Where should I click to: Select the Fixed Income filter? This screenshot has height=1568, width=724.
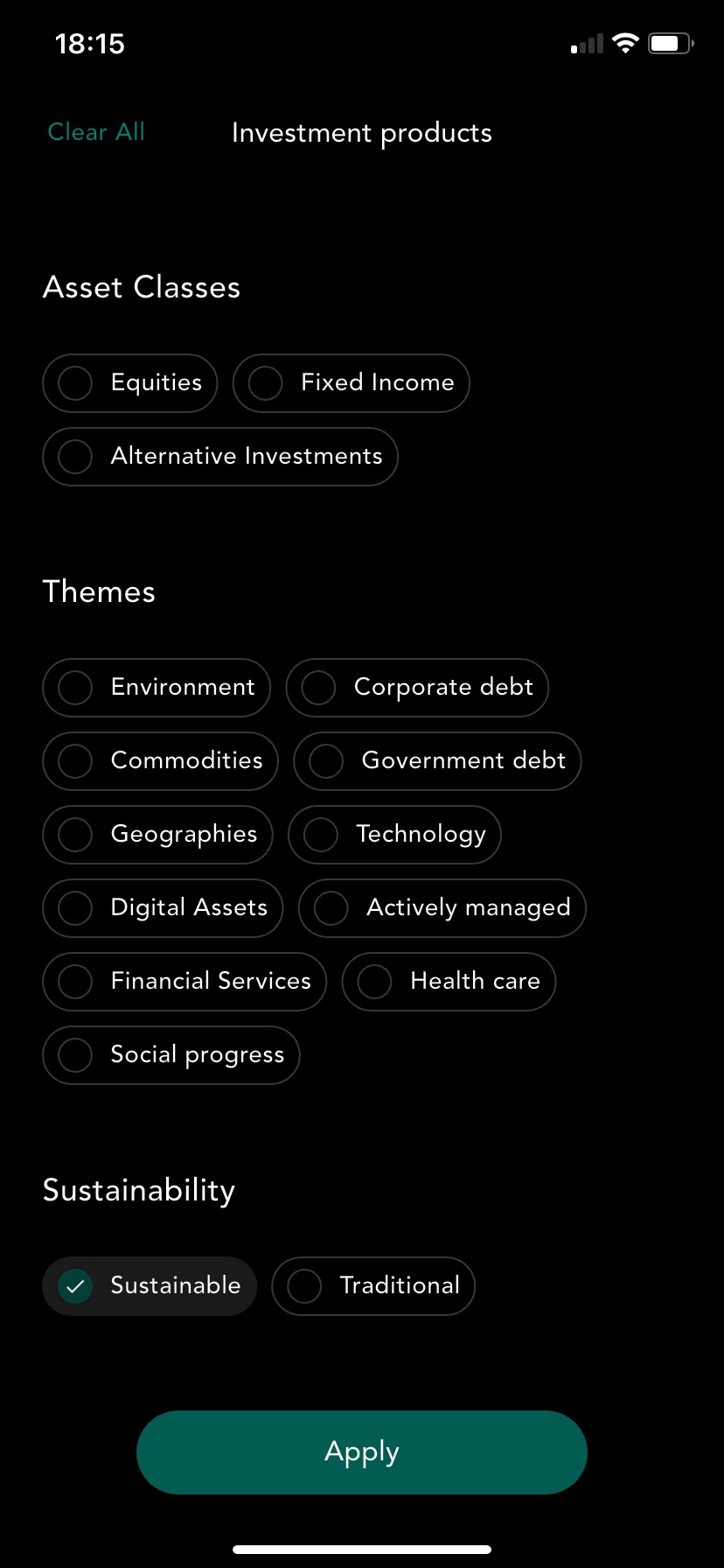pyautogui.click(x=352, y=383)
